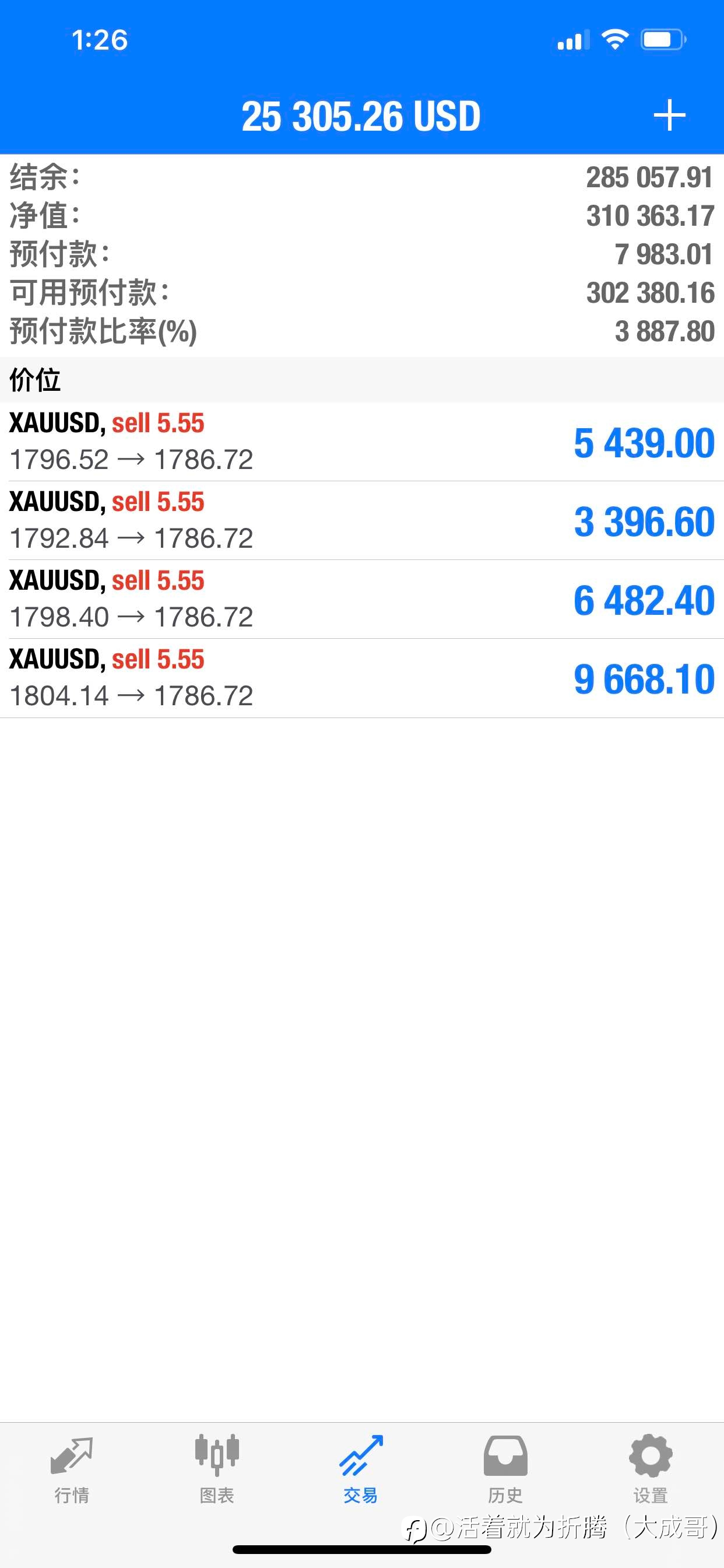Add a new order with the plus icon
Image resolution: width=724 pixels, height=1568 pixels.
[x=669, y=116]
